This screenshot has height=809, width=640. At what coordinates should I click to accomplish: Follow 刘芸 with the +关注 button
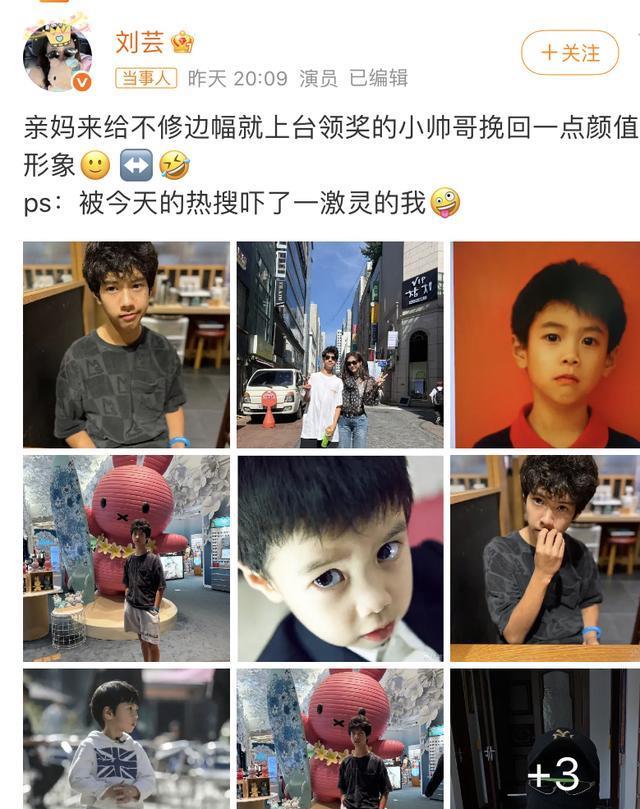[x=570, y=52]
